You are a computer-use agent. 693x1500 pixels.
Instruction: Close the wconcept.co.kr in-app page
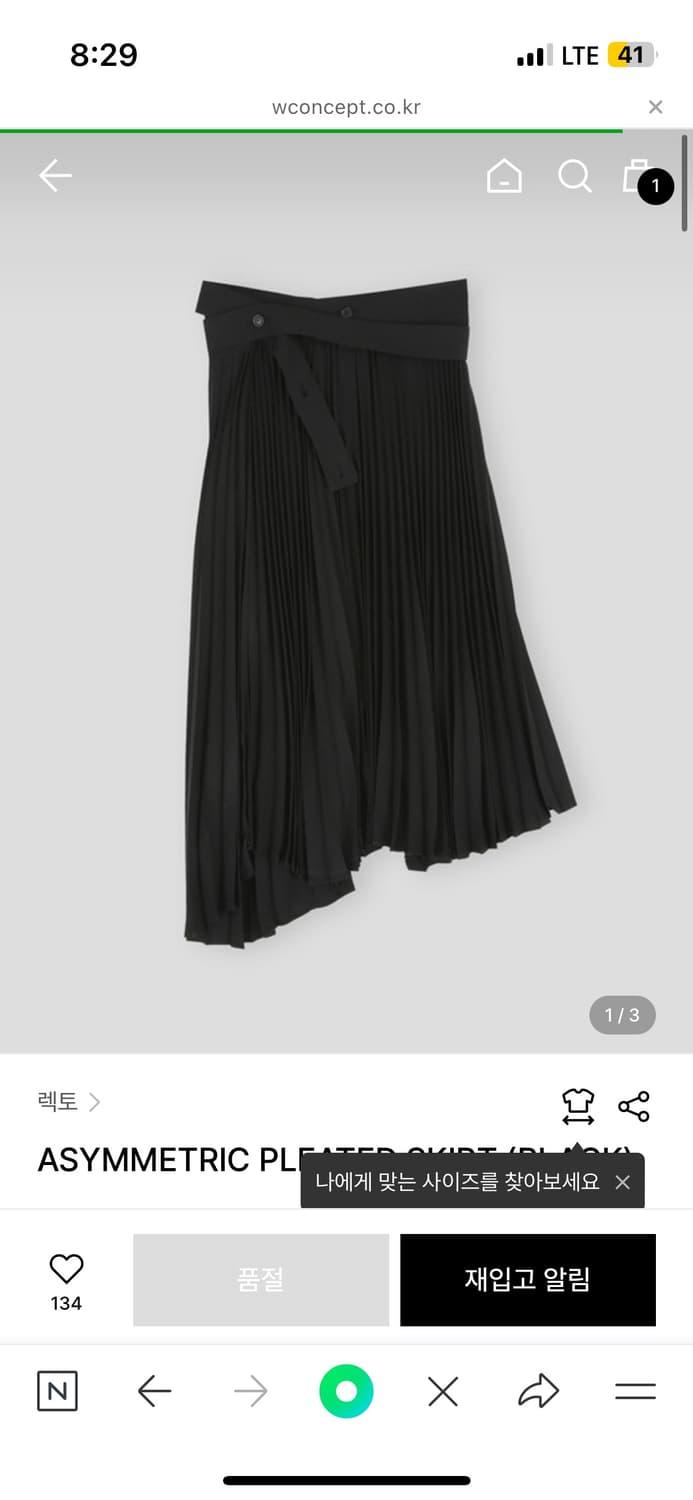click(x=656, y=107)
